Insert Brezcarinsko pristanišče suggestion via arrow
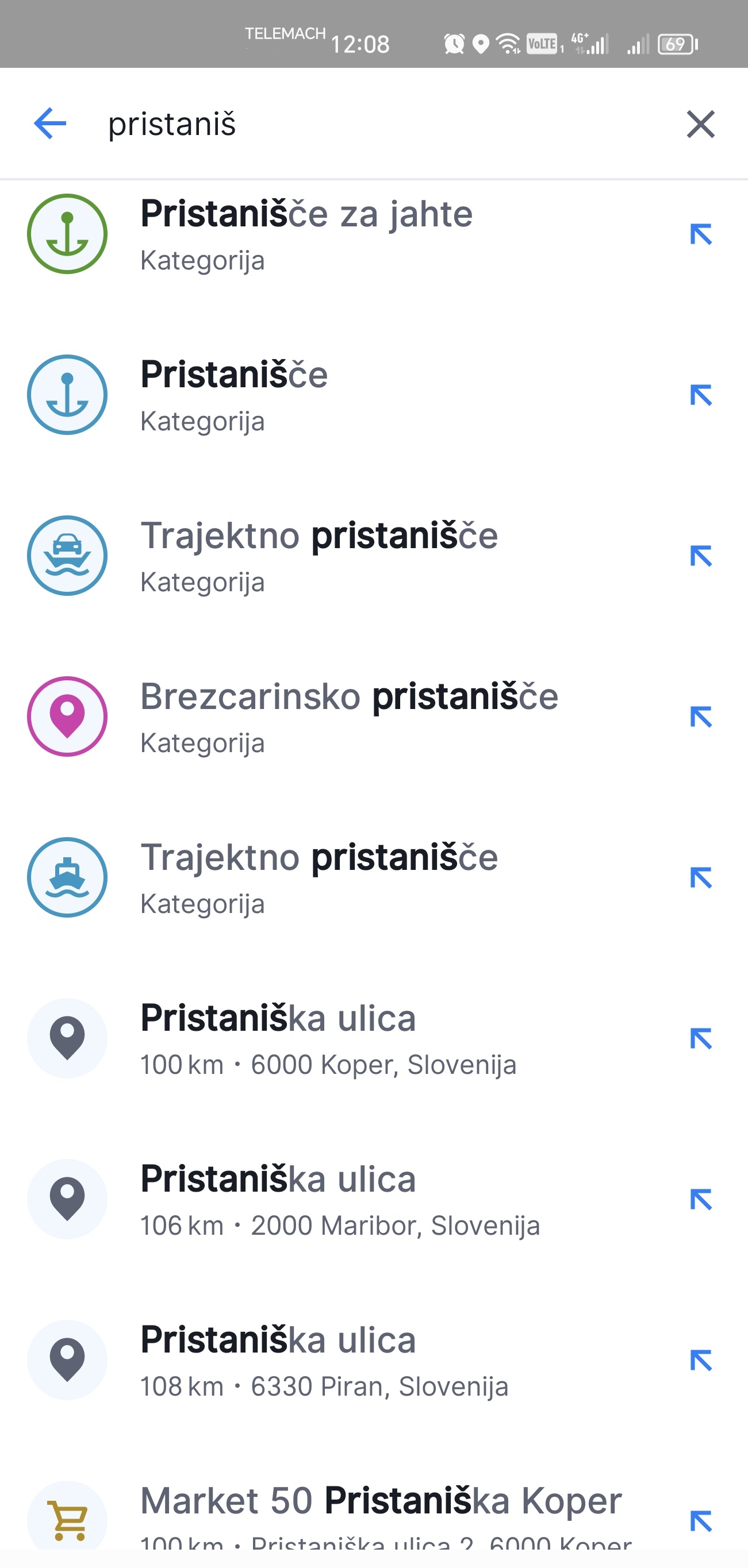 pyautogui.click(x=701, y=716)
